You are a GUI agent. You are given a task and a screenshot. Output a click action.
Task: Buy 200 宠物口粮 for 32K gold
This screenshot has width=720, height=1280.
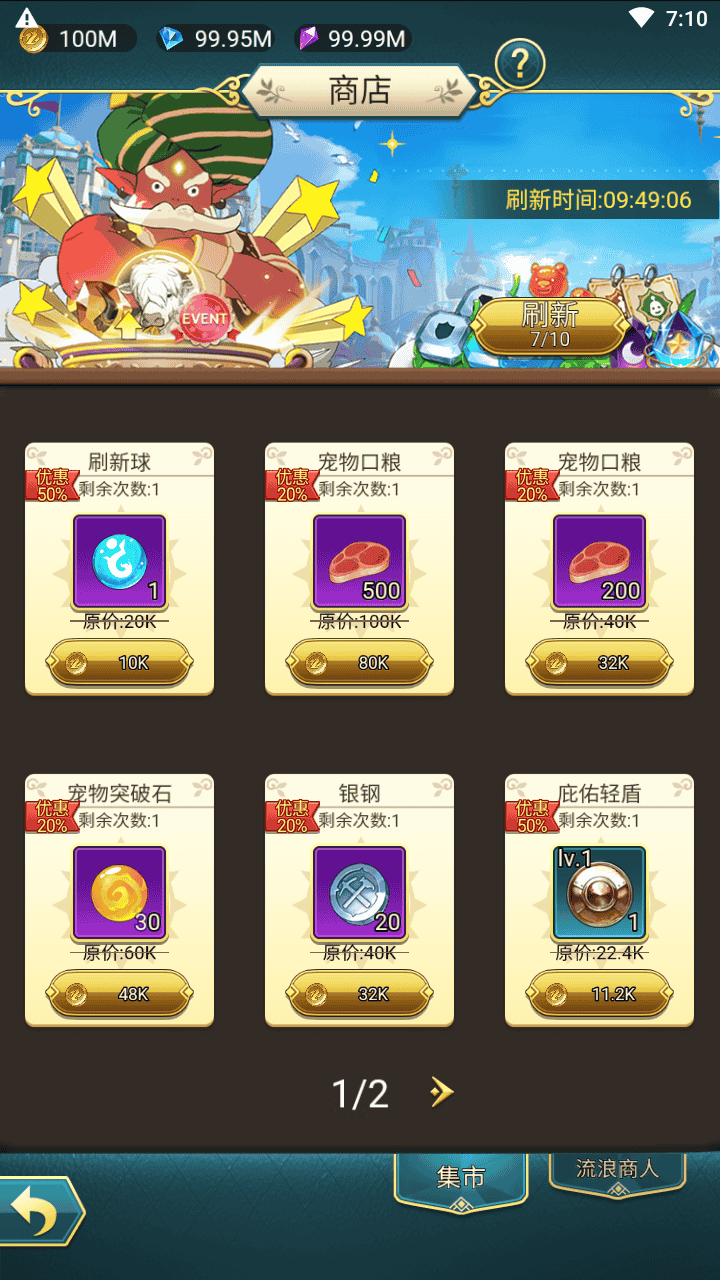(600, 662)
